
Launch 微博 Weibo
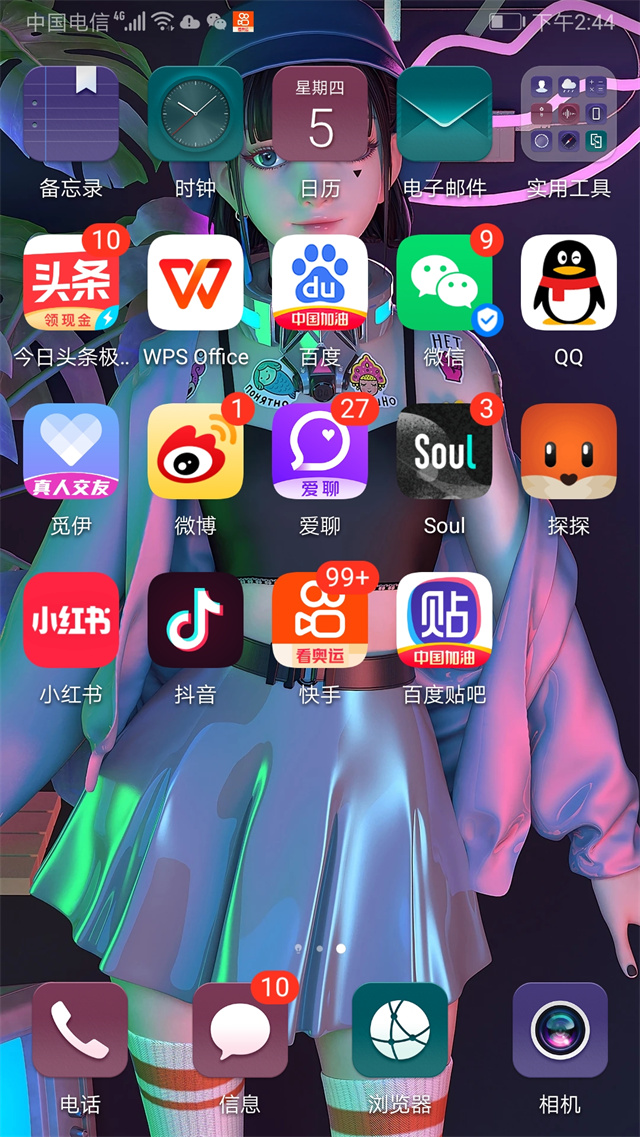[x=195, y=451]
